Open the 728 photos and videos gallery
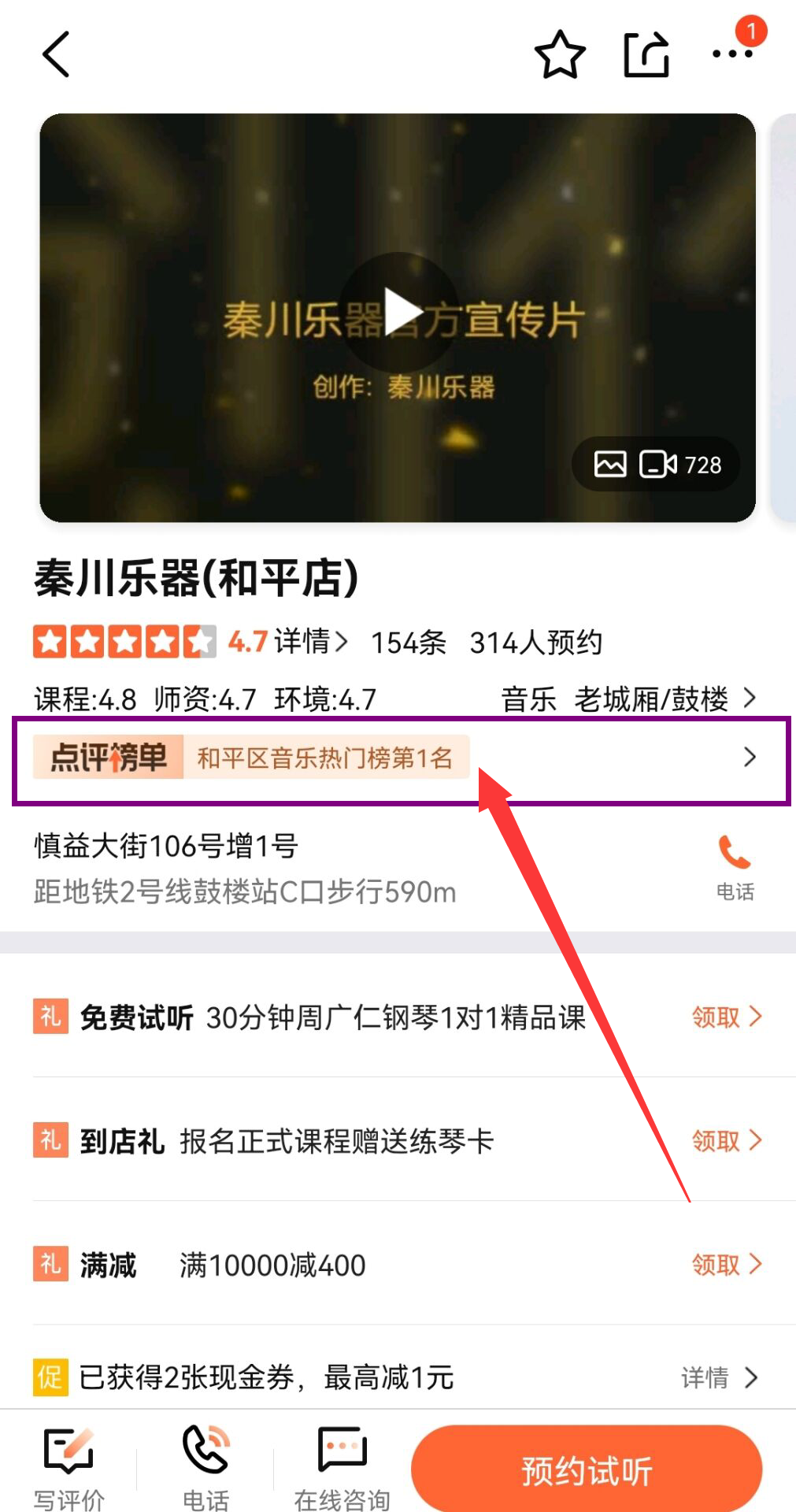The width and height of the screenshot is (796, 1512). pos(657,465)
